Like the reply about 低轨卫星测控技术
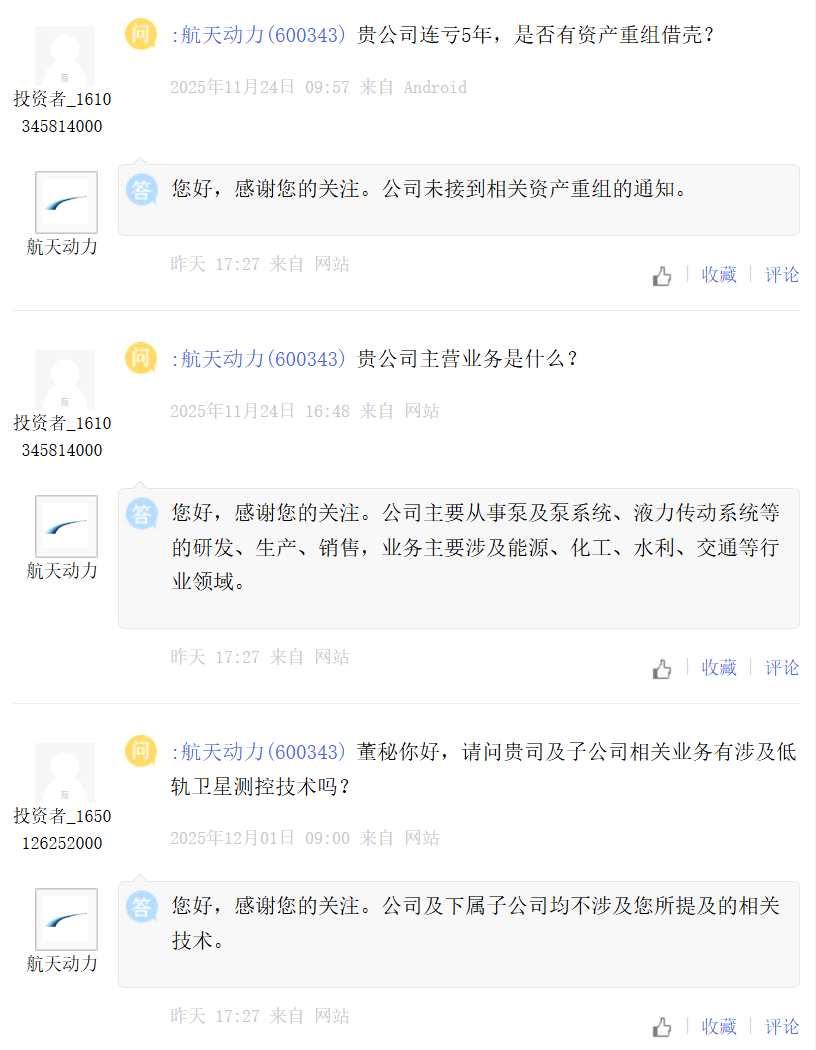Screen dimensions: 816x1050 click(662, 1028)
